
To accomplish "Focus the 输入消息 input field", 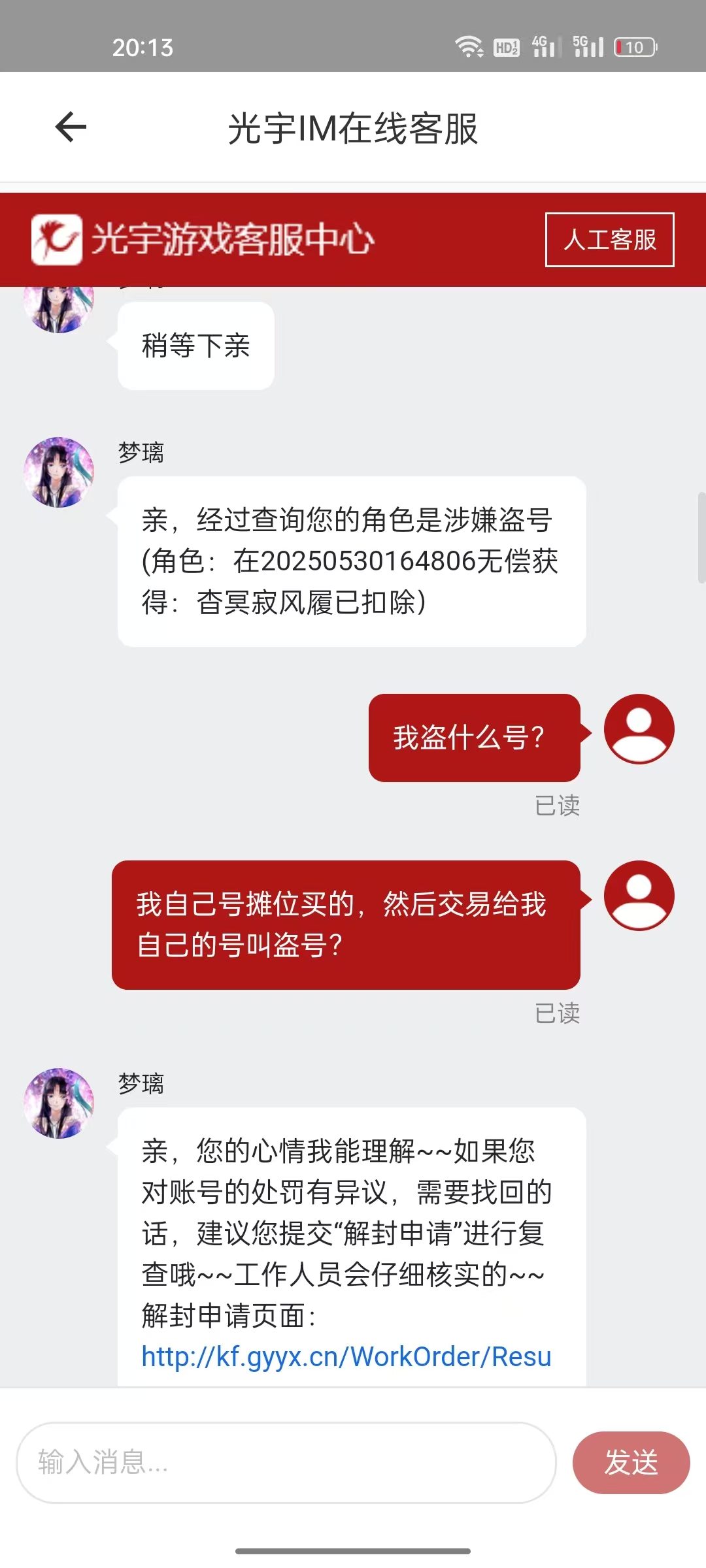I will coord(286,1462).
